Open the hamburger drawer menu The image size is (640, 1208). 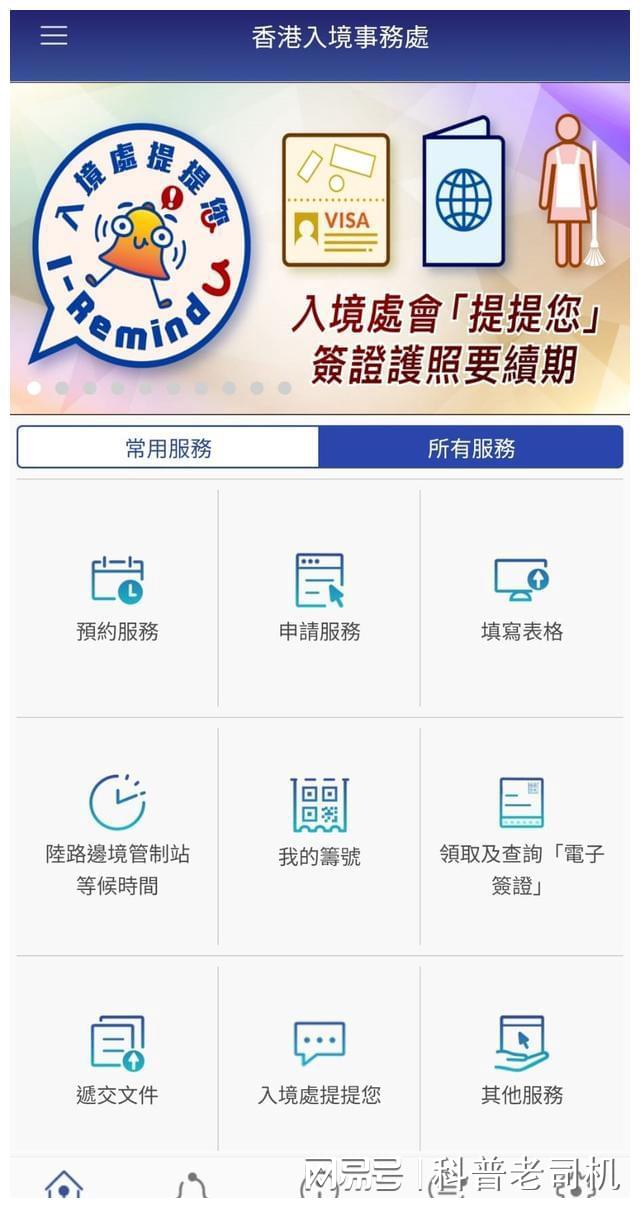coord(54,36)
